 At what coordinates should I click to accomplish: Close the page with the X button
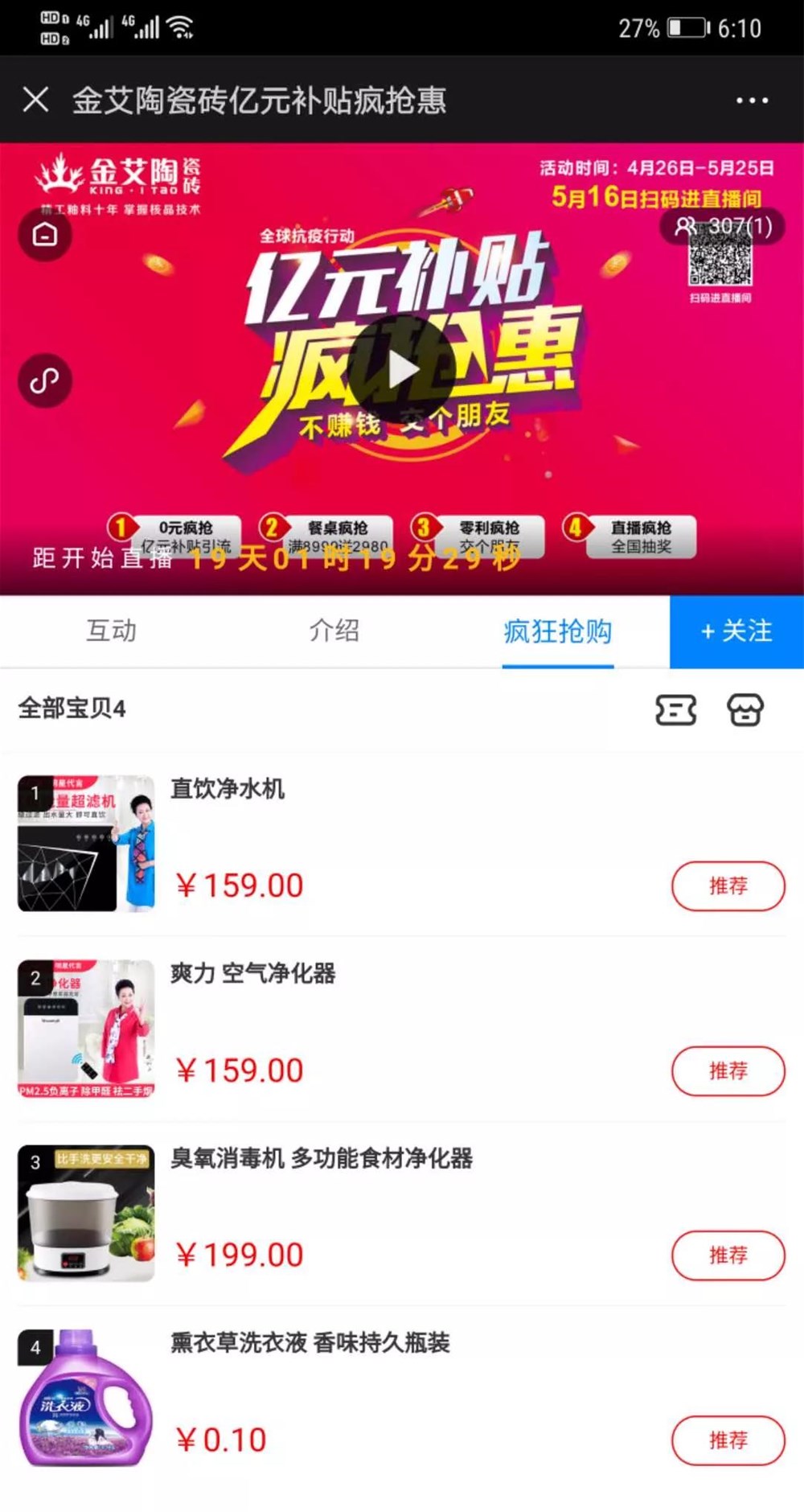tap(35, 100)
